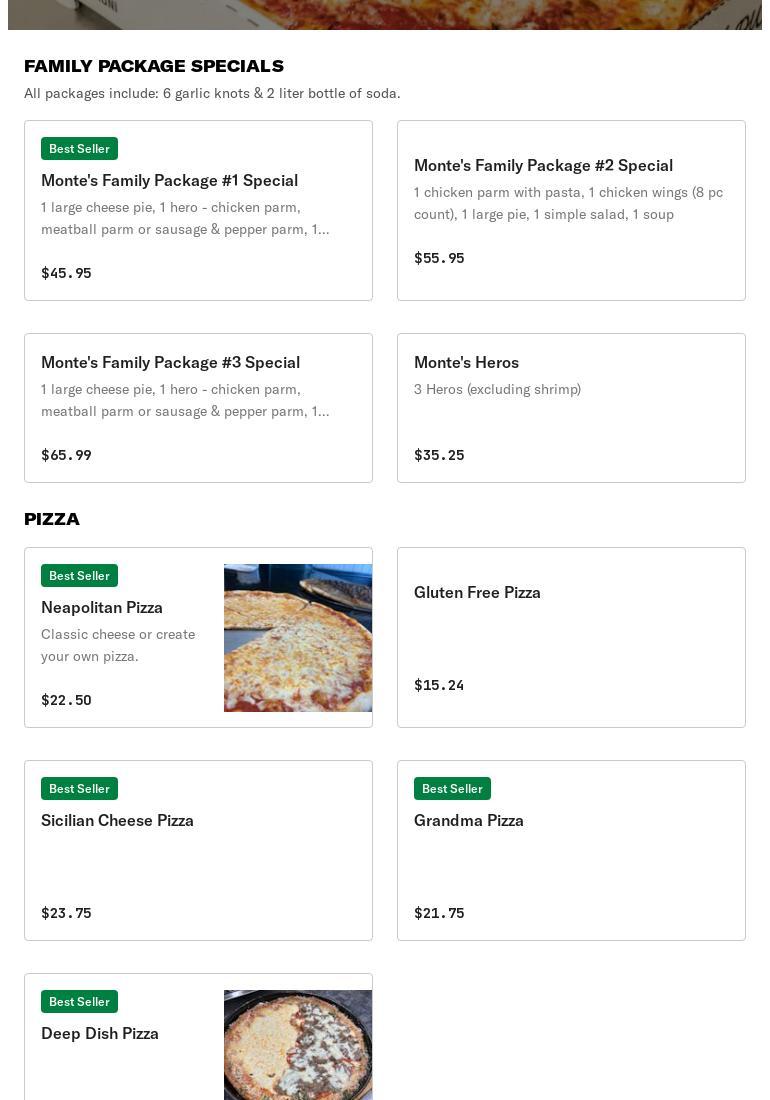View the Grandma Pizza item
Image resolution: width=770 pixels, height=1100 pixels.
tap(571, 850)
